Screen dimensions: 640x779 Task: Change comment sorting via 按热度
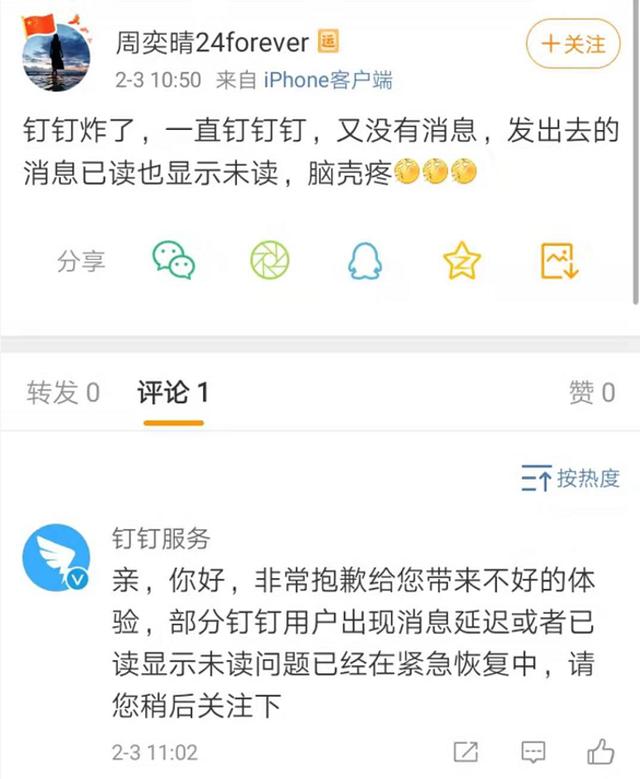tap(570, 479)
